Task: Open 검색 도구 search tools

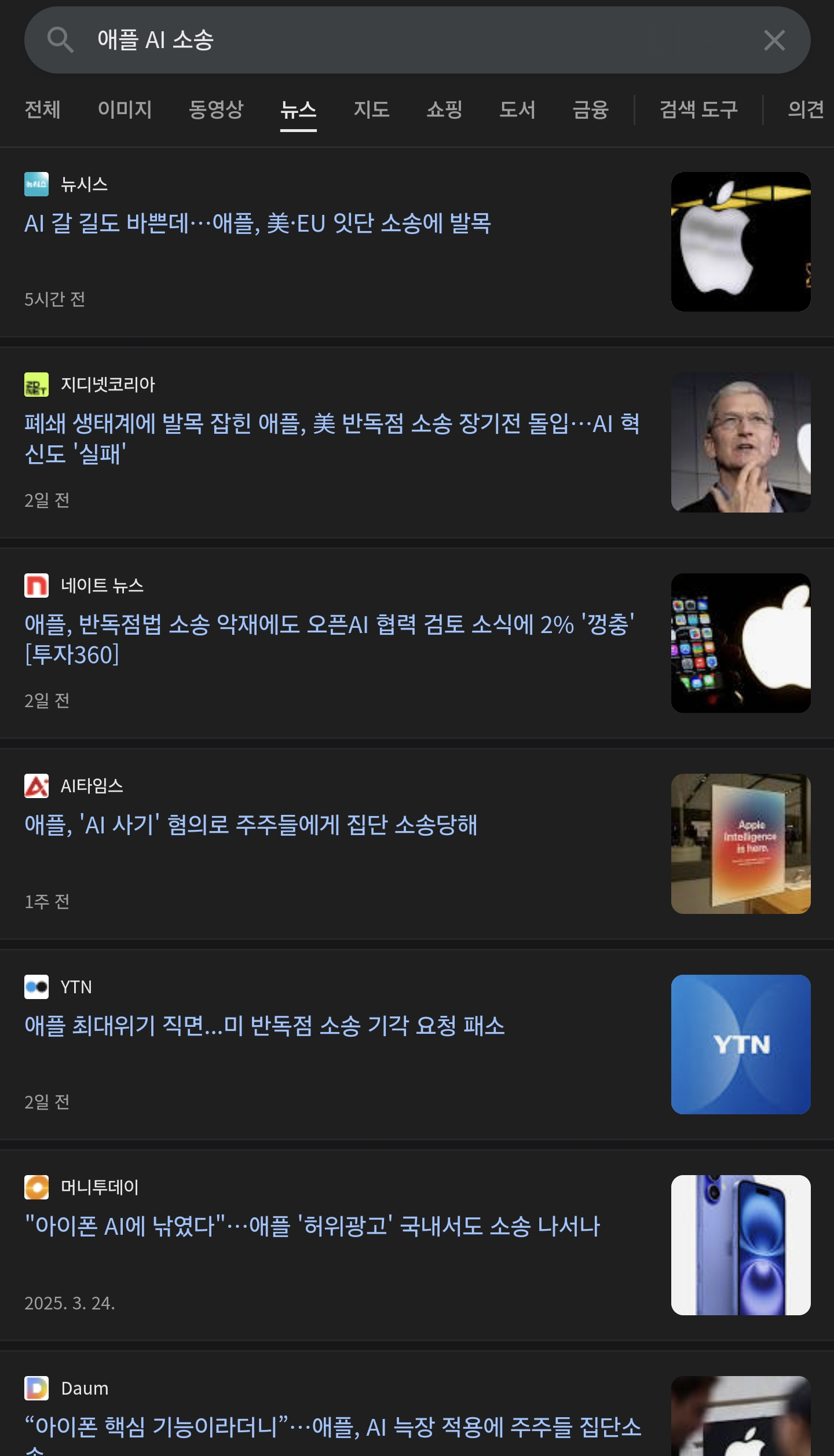Action: (698, 109)
